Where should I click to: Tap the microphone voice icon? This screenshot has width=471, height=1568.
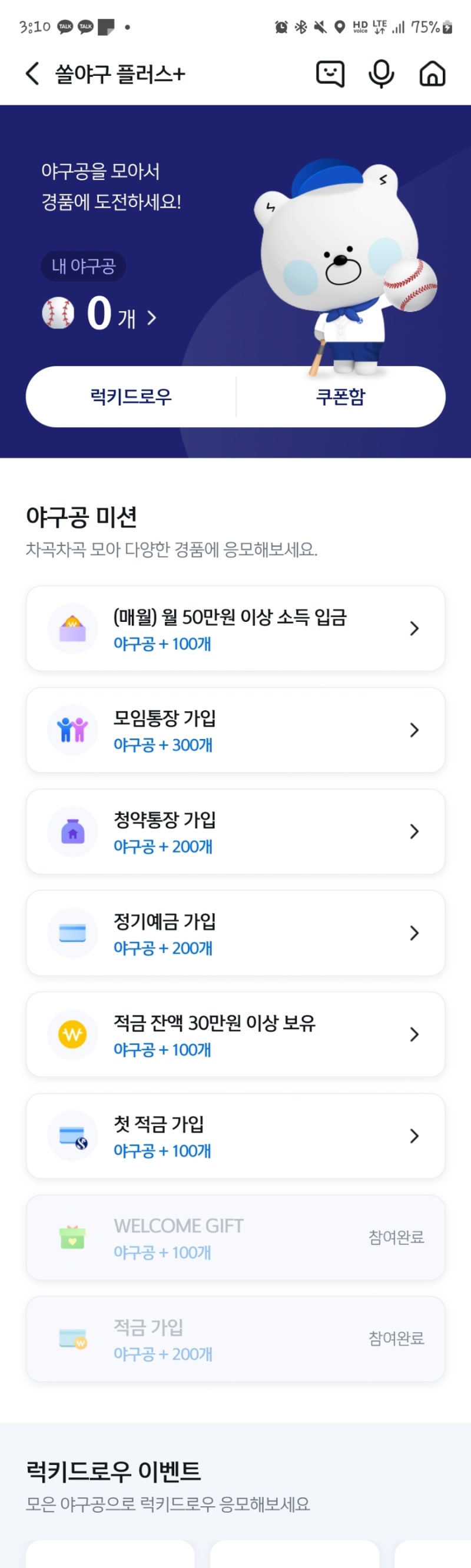tap(382, 74)
